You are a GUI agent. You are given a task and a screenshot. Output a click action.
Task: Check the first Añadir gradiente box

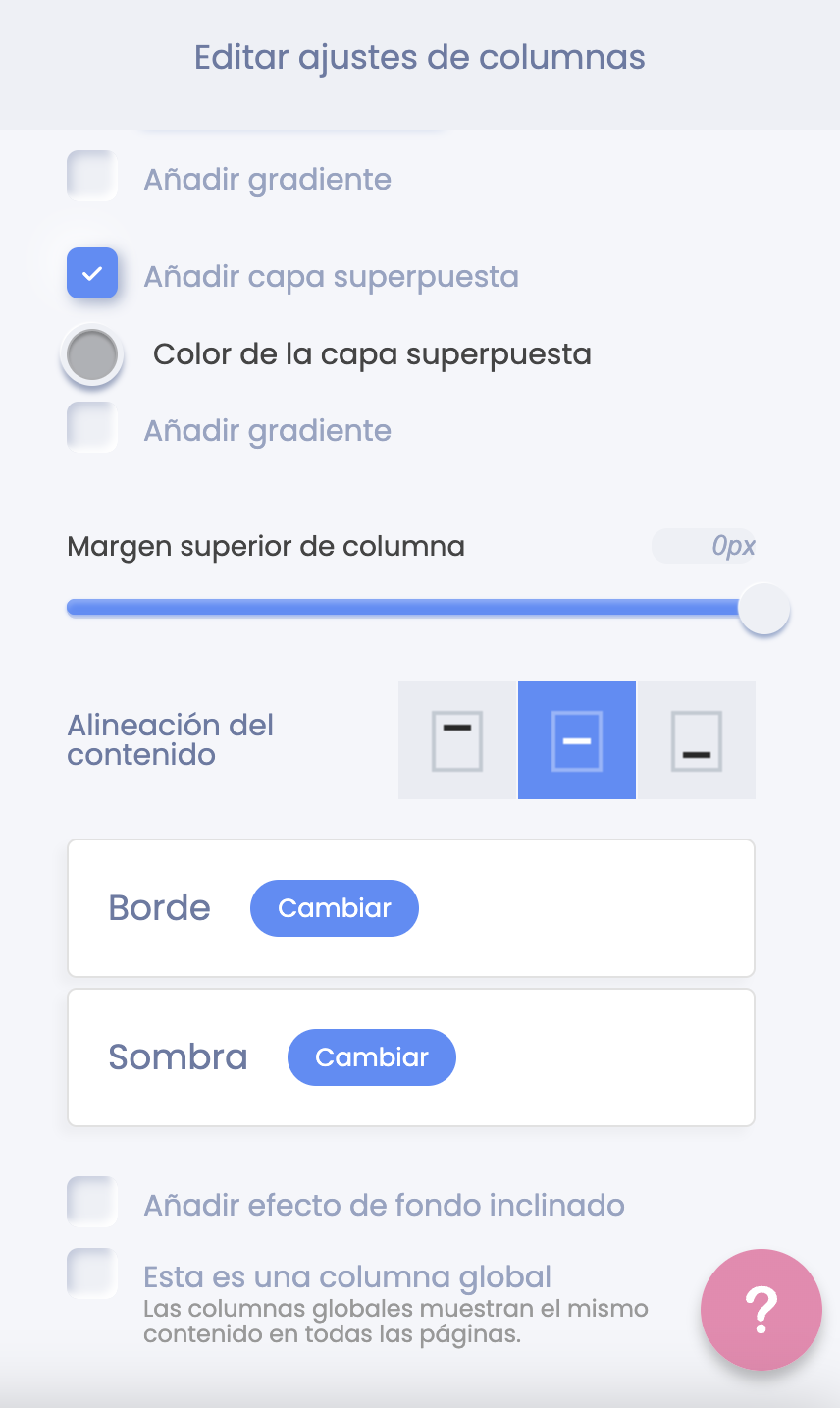coord(92,177)
